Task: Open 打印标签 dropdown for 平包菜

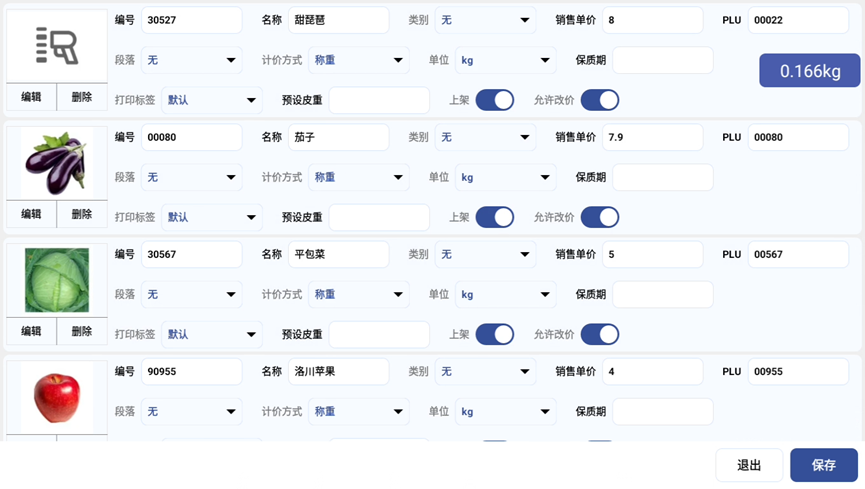Action: (x=211, y=334)
